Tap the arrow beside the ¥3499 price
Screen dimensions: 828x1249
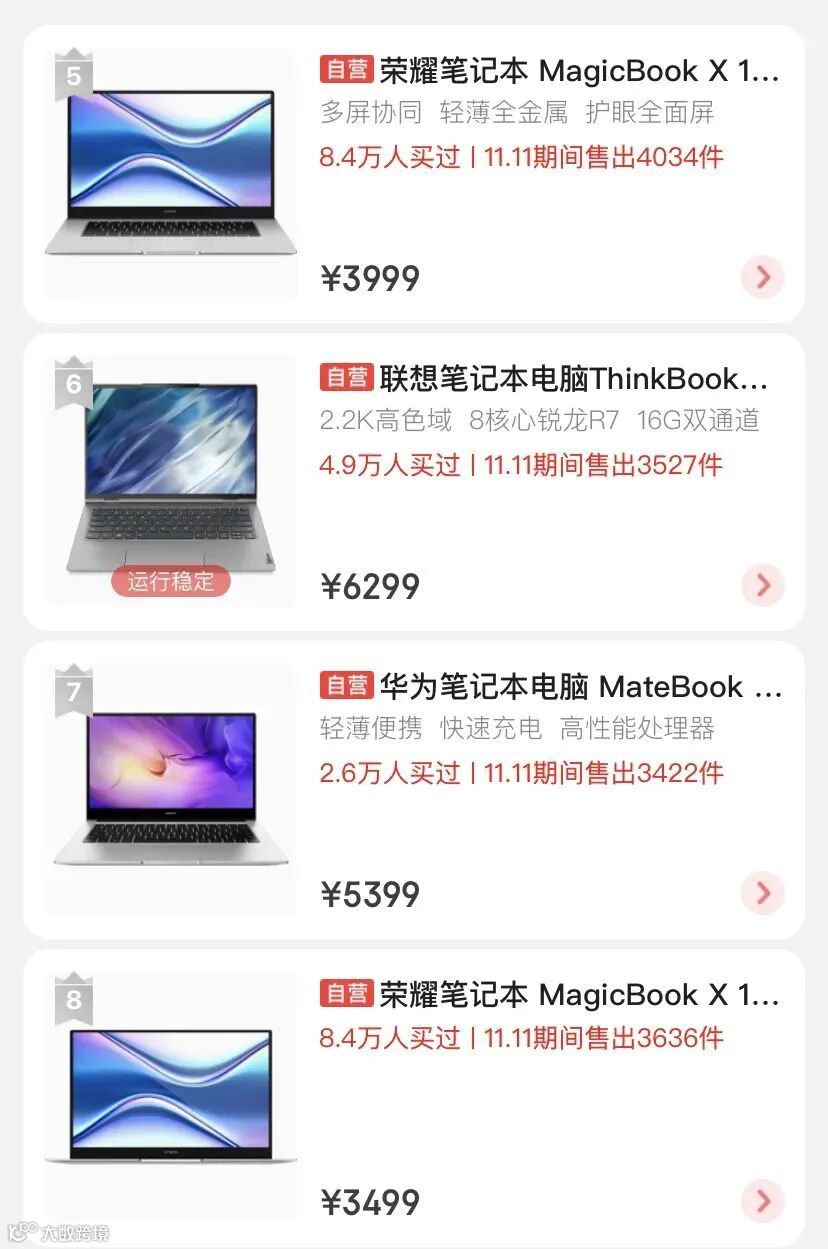coord(763,1201)
